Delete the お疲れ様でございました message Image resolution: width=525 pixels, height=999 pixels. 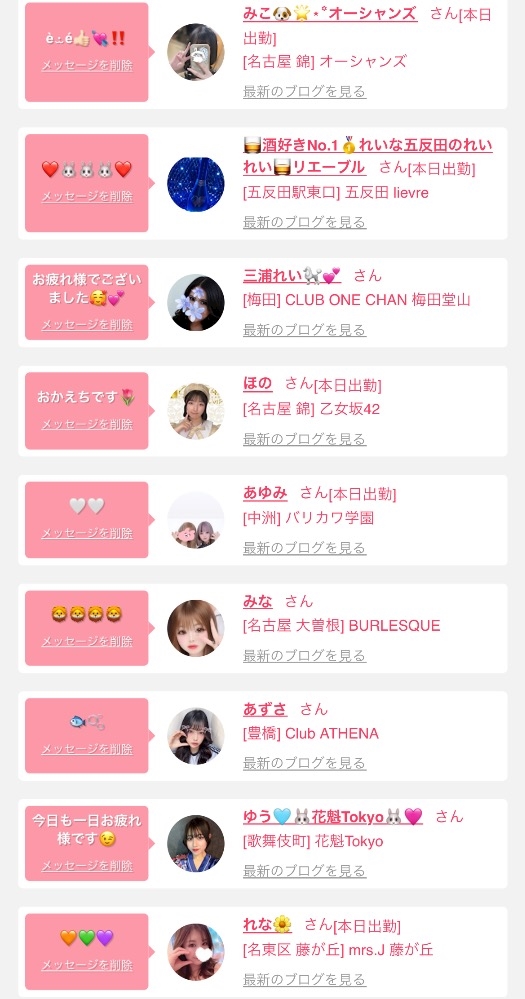(x=87, y=325)
